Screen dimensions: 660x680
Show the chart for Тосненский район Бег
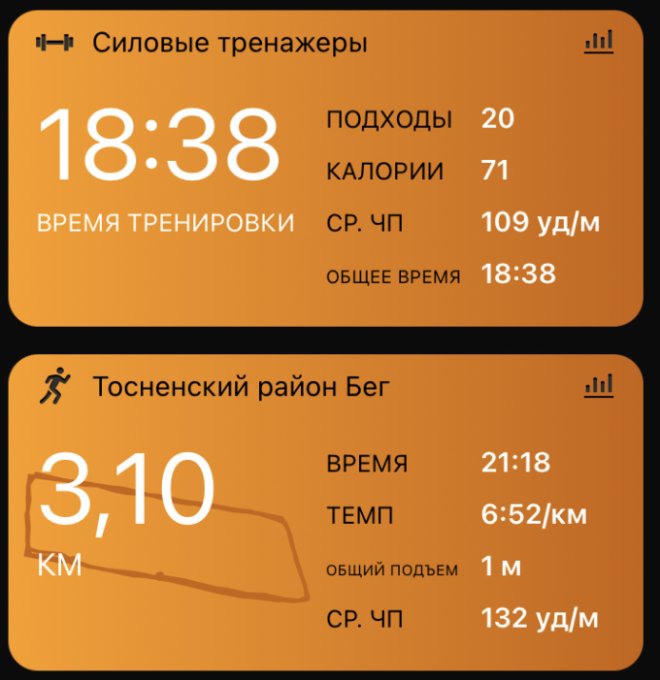click(598, 385)
